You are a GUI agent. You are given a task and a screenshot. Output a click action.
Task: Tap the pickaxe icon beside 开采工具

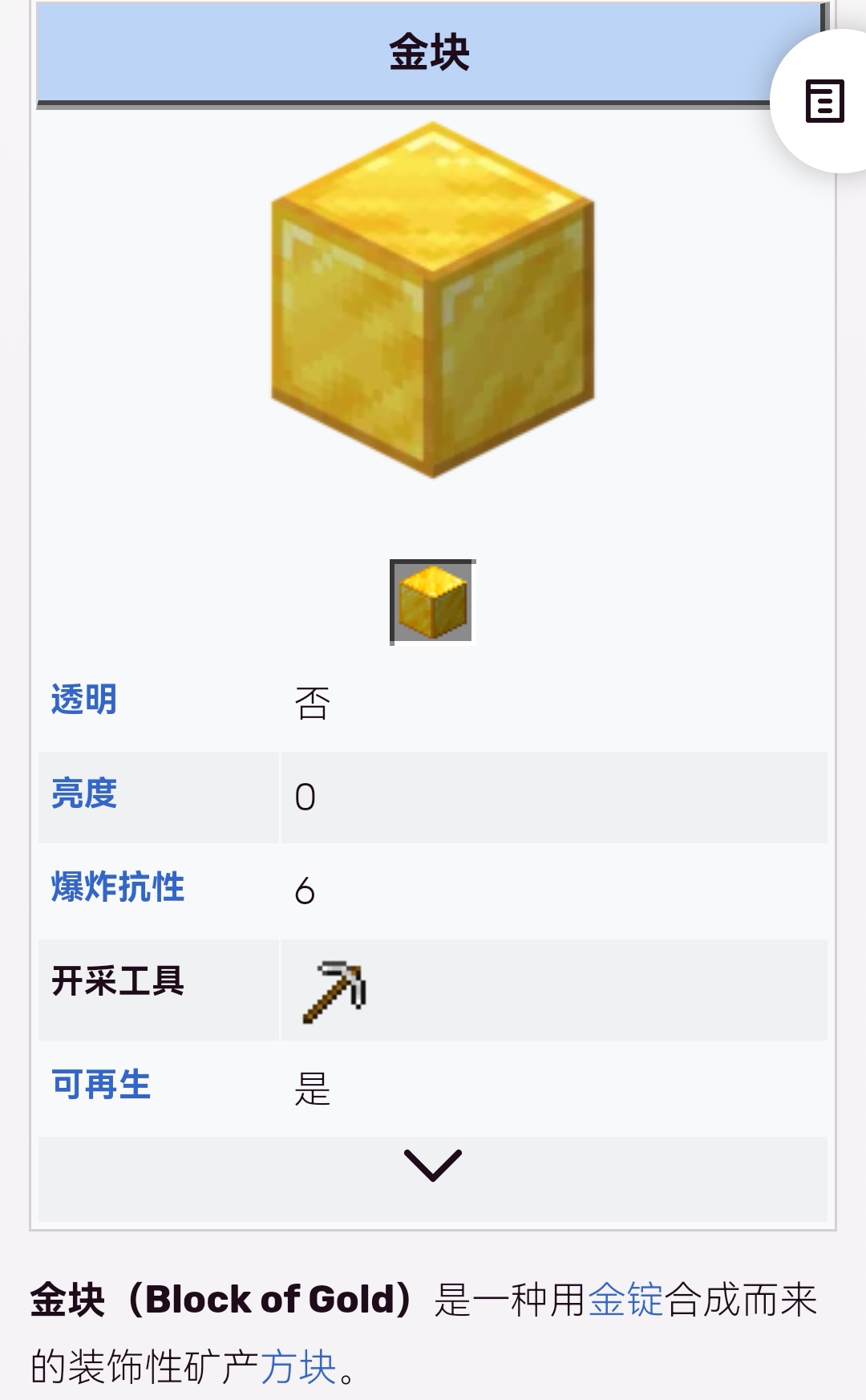(334, 992)
